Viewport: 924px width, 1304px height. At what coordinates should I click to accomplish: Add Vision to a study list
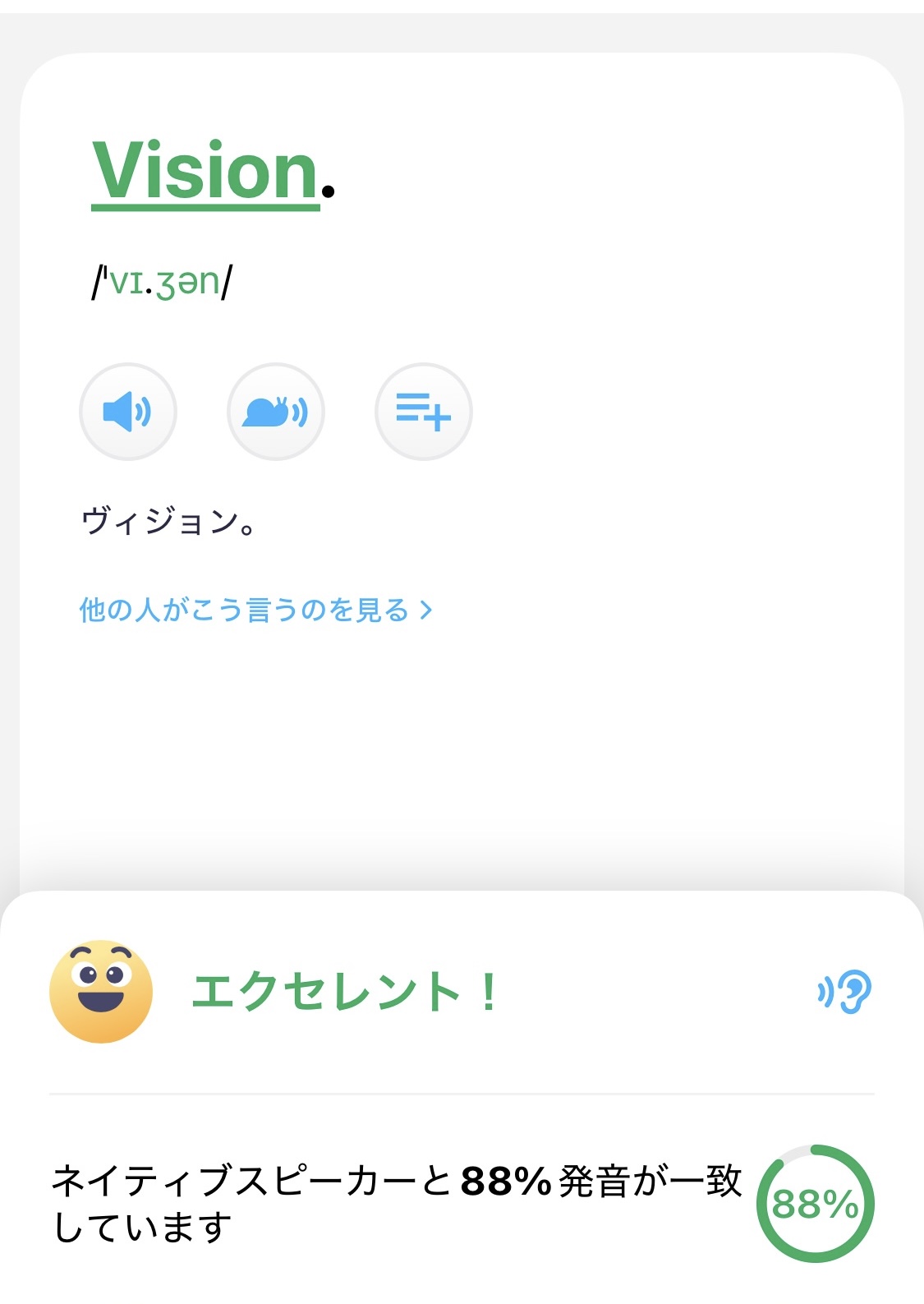click(x=423, y=412)
